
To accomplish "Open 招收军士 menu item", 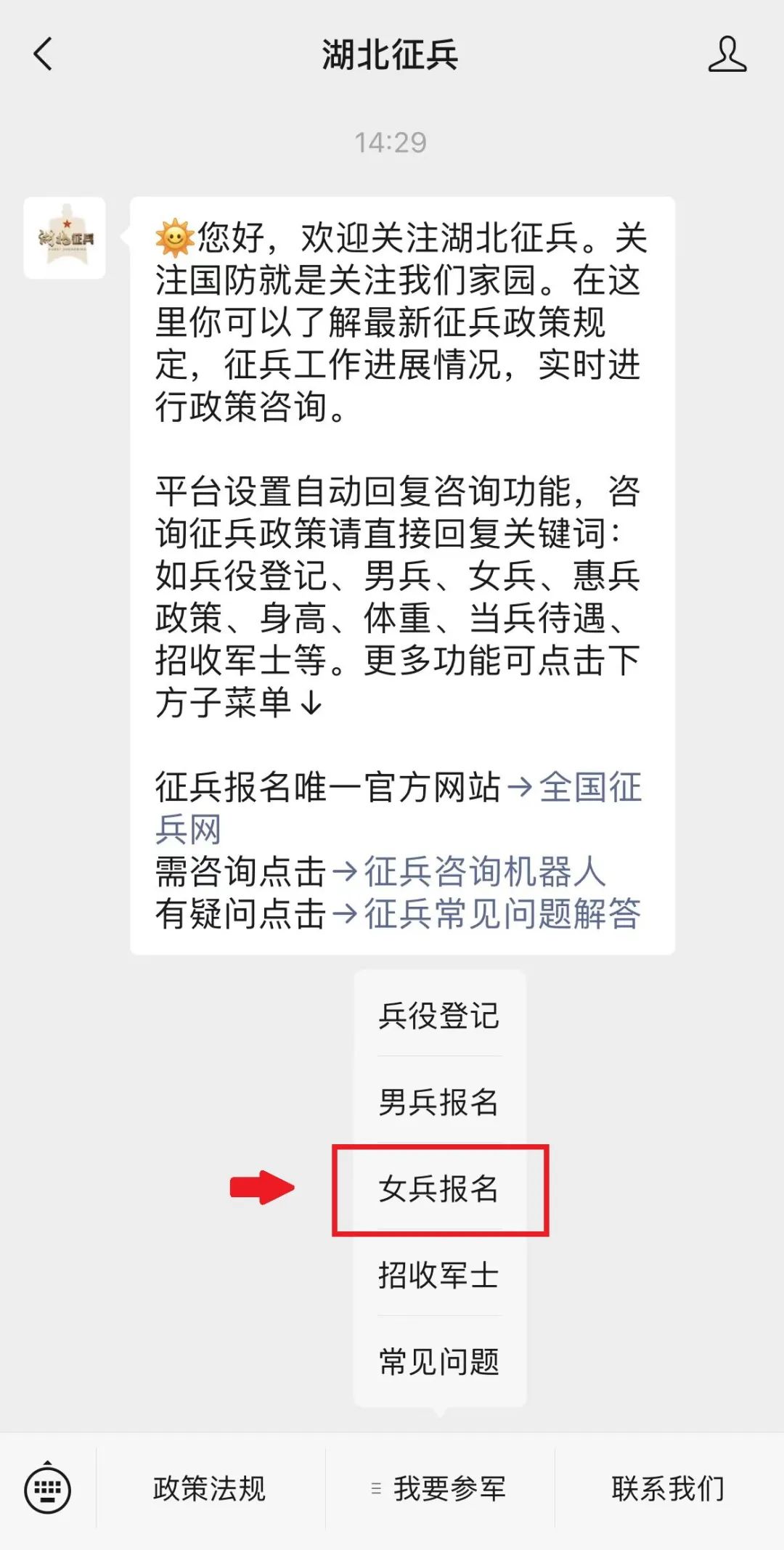I will point(438,1275).
